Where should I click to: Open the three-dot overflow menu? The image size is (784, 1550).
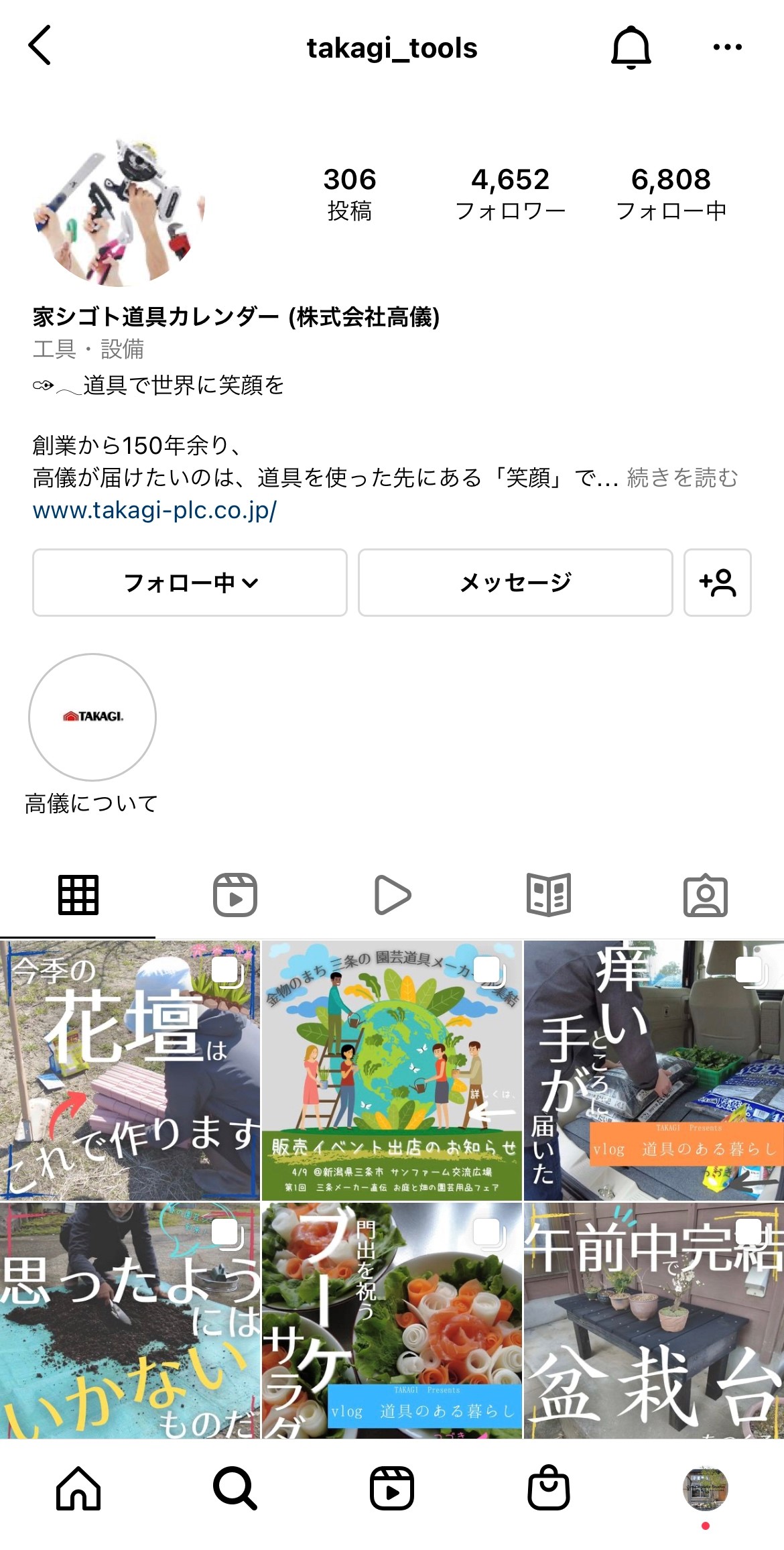click(727, 47)
